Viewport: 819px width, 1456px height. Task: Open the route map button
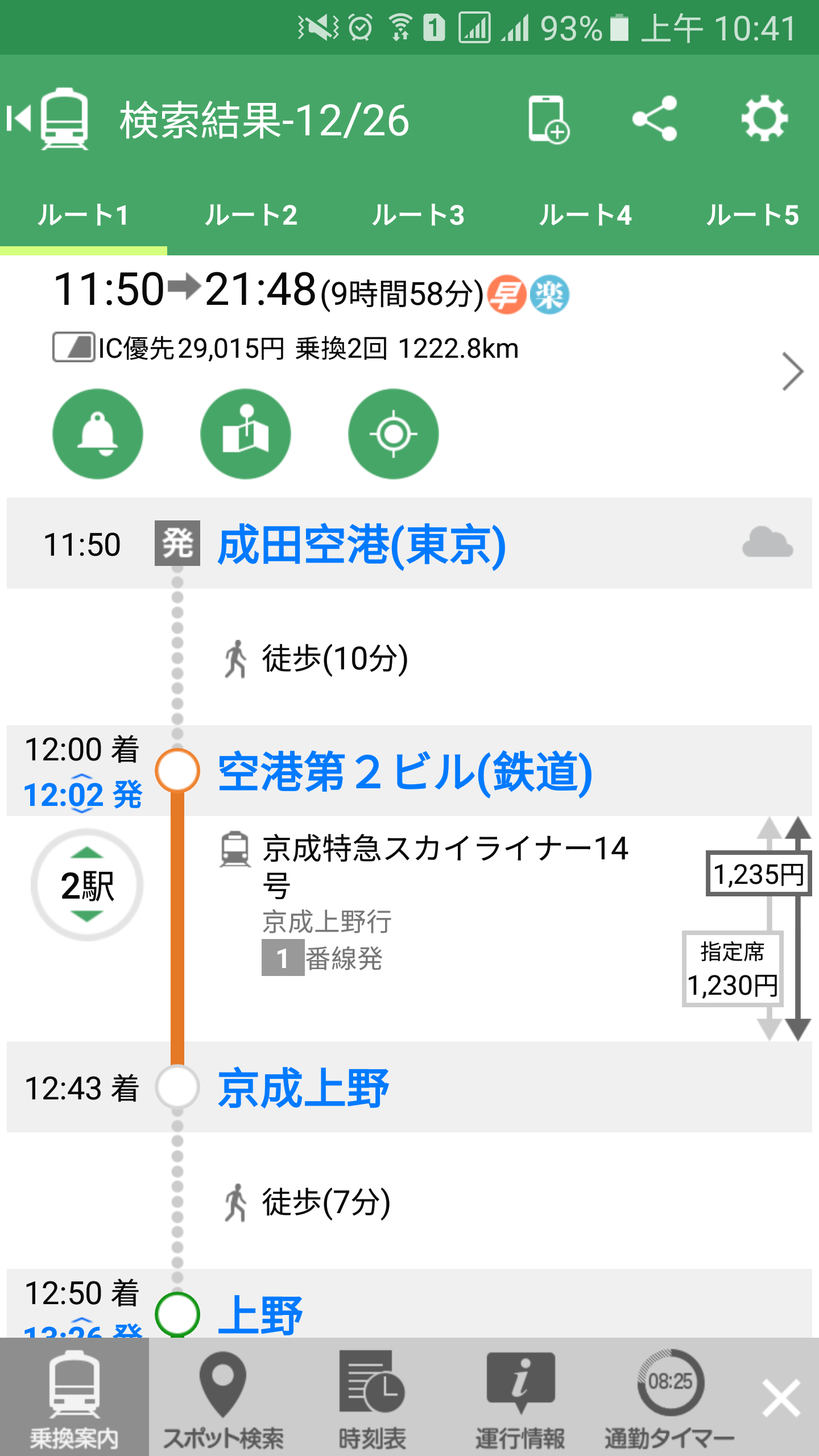[x=245, y=434]
